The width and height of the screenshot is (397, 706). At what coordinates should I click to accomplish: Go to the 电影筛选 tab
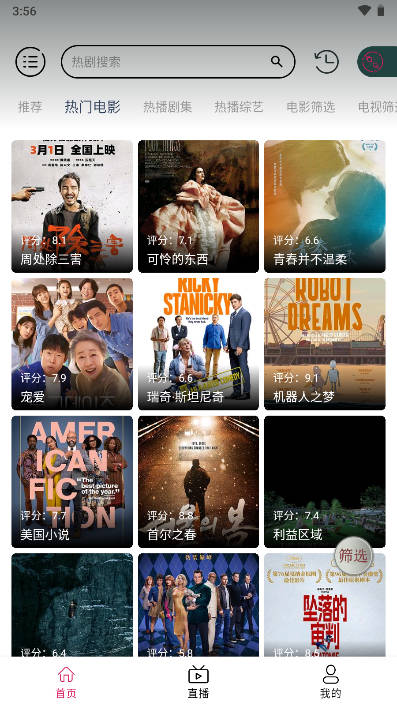point(311,107)
